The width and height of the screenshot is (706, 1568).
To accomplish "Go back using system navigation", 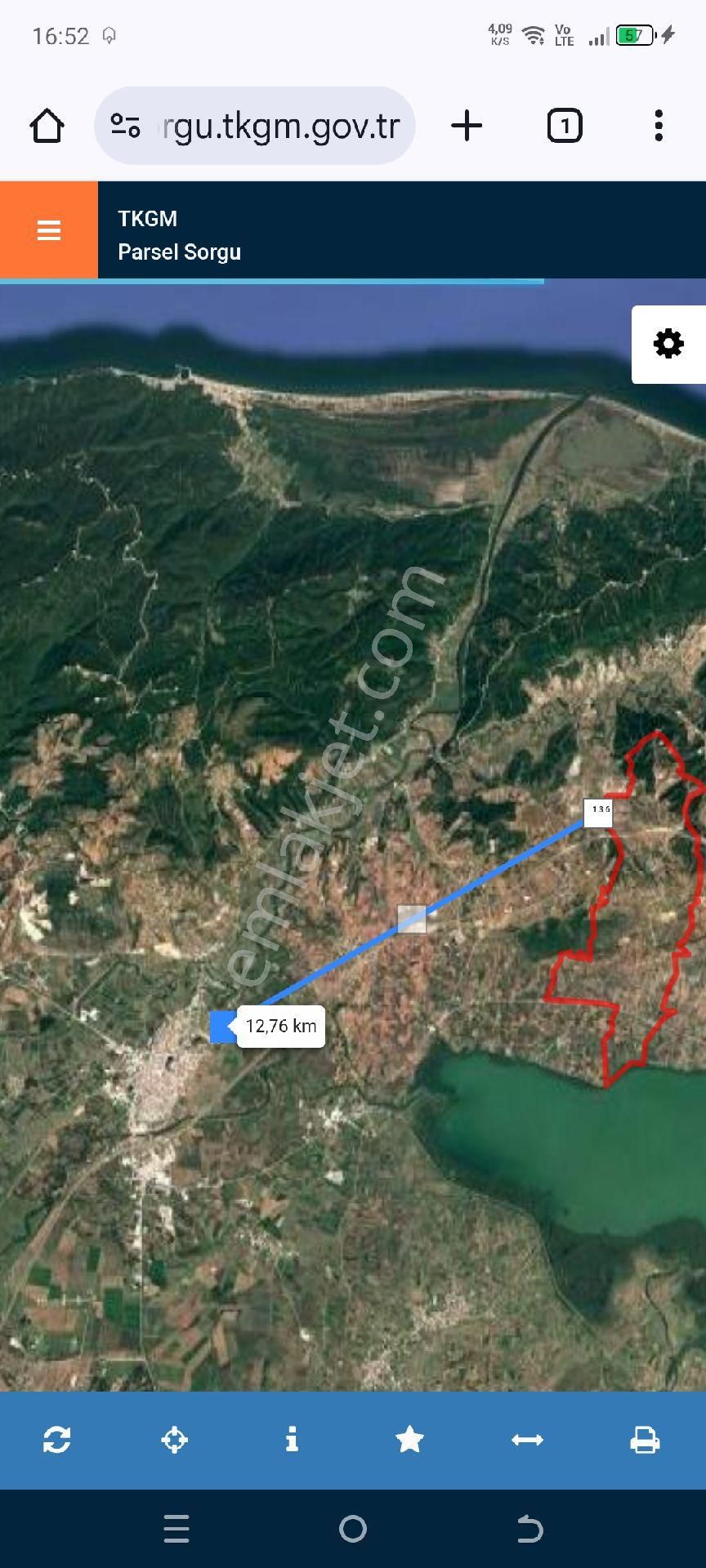I will pos(529,1528).
